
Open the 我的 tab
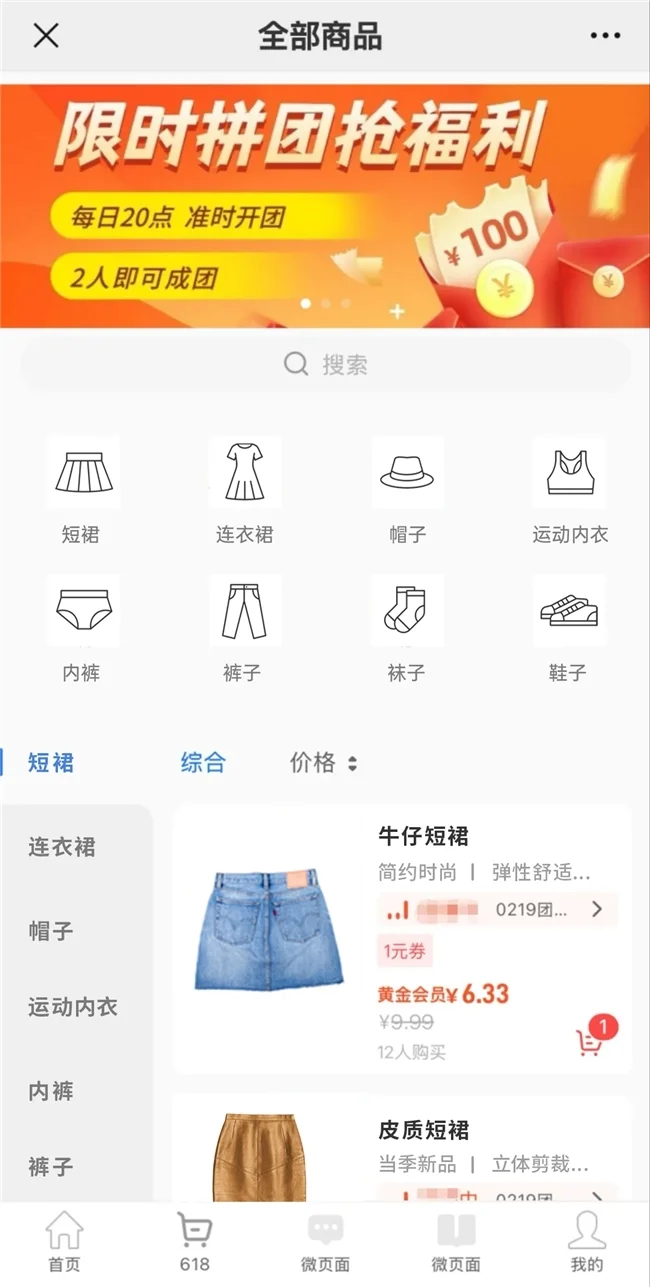586,1241
